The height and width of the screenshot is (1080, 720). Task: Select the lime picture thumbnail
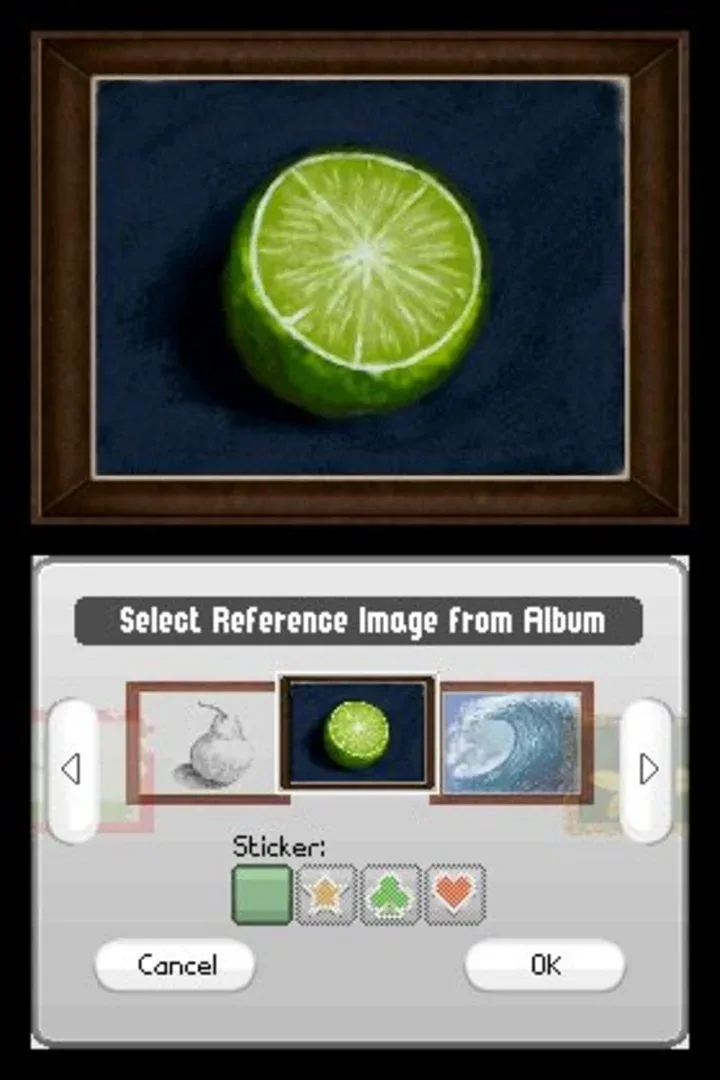357,733
